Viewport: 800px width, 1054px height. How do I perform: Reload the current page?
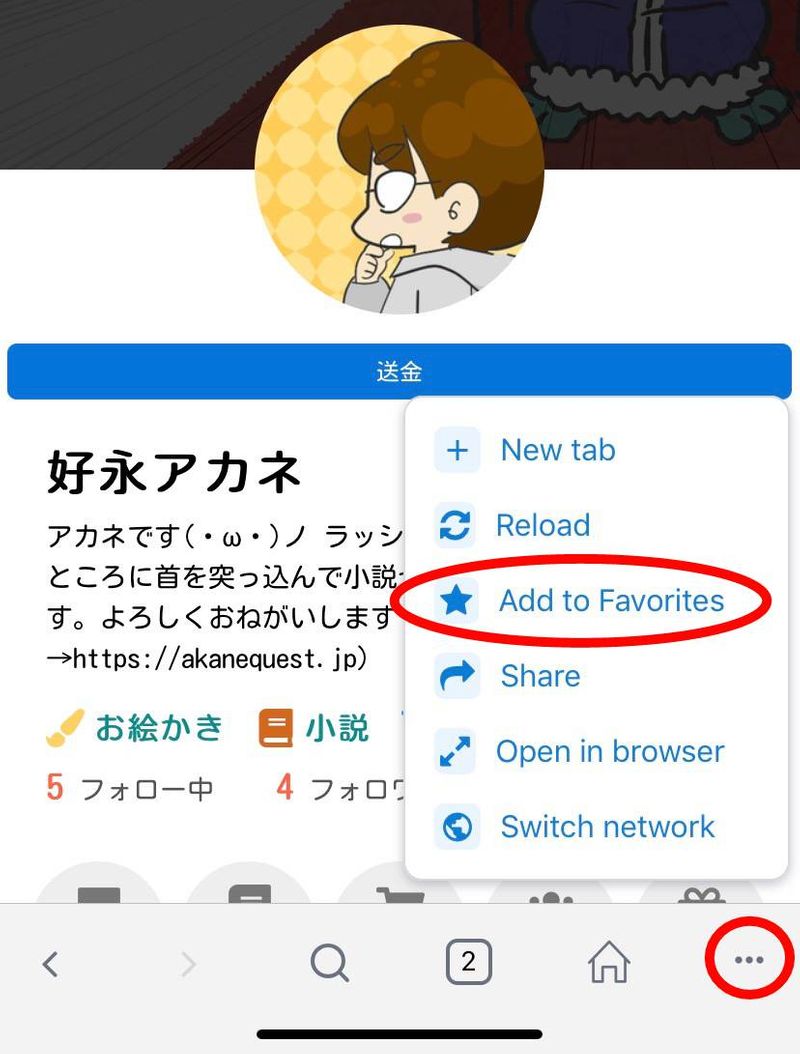pos(542,525)
